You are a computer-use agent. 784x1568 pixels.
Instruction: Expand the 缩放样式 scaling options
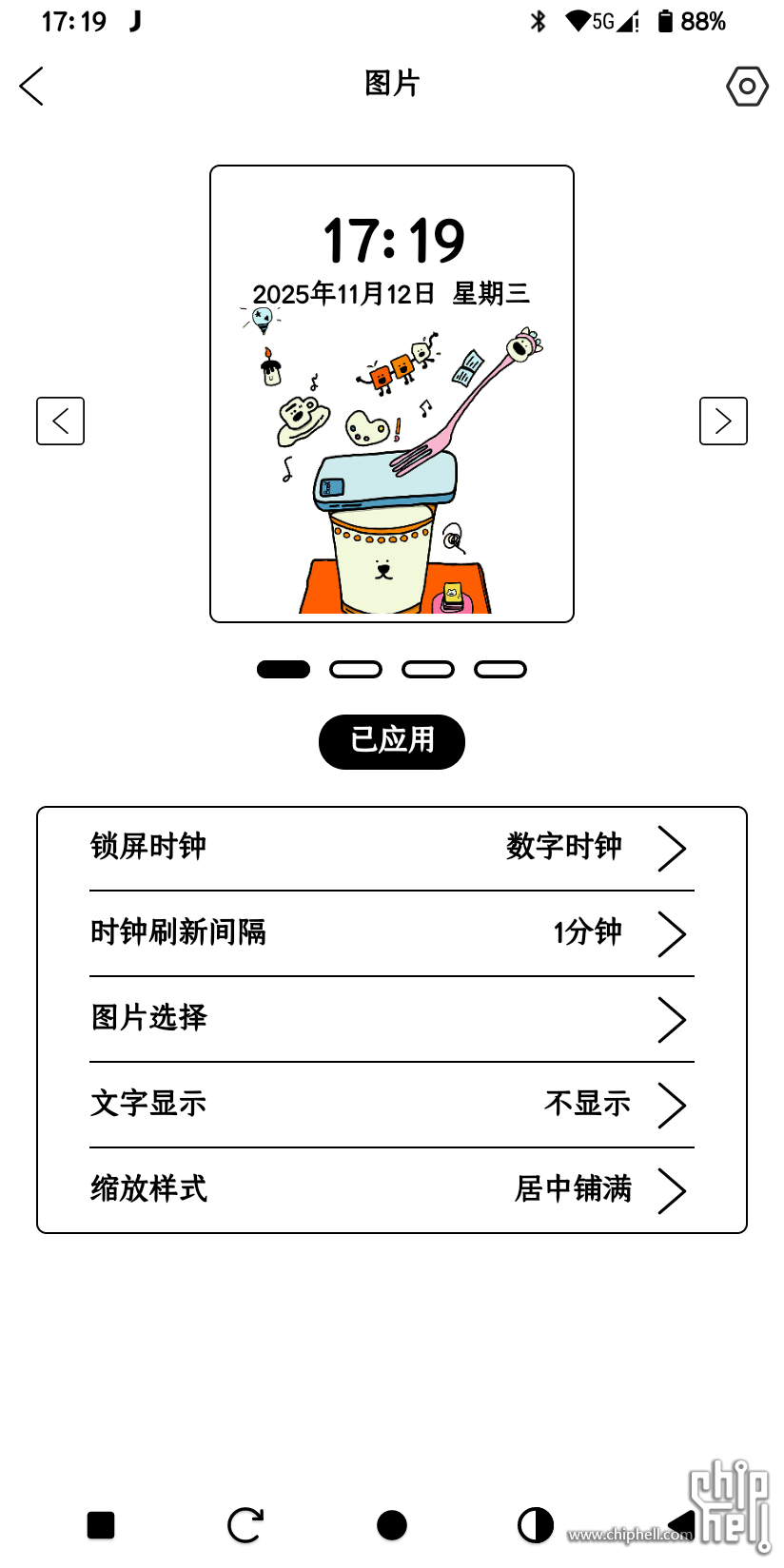coord(674,1190)
